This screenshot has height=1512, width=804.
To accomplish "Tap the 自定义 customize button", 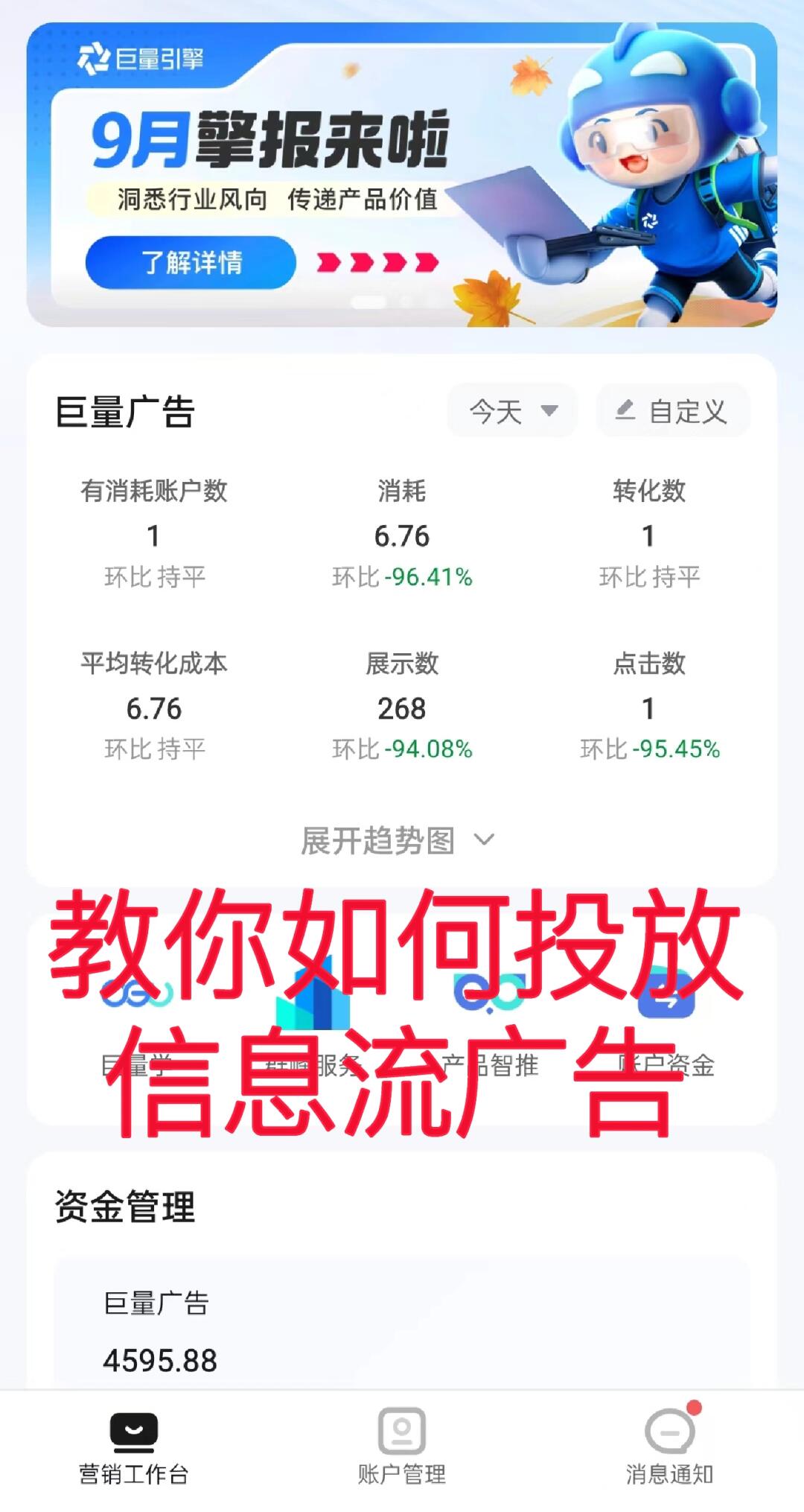I will tap(672, 410).
